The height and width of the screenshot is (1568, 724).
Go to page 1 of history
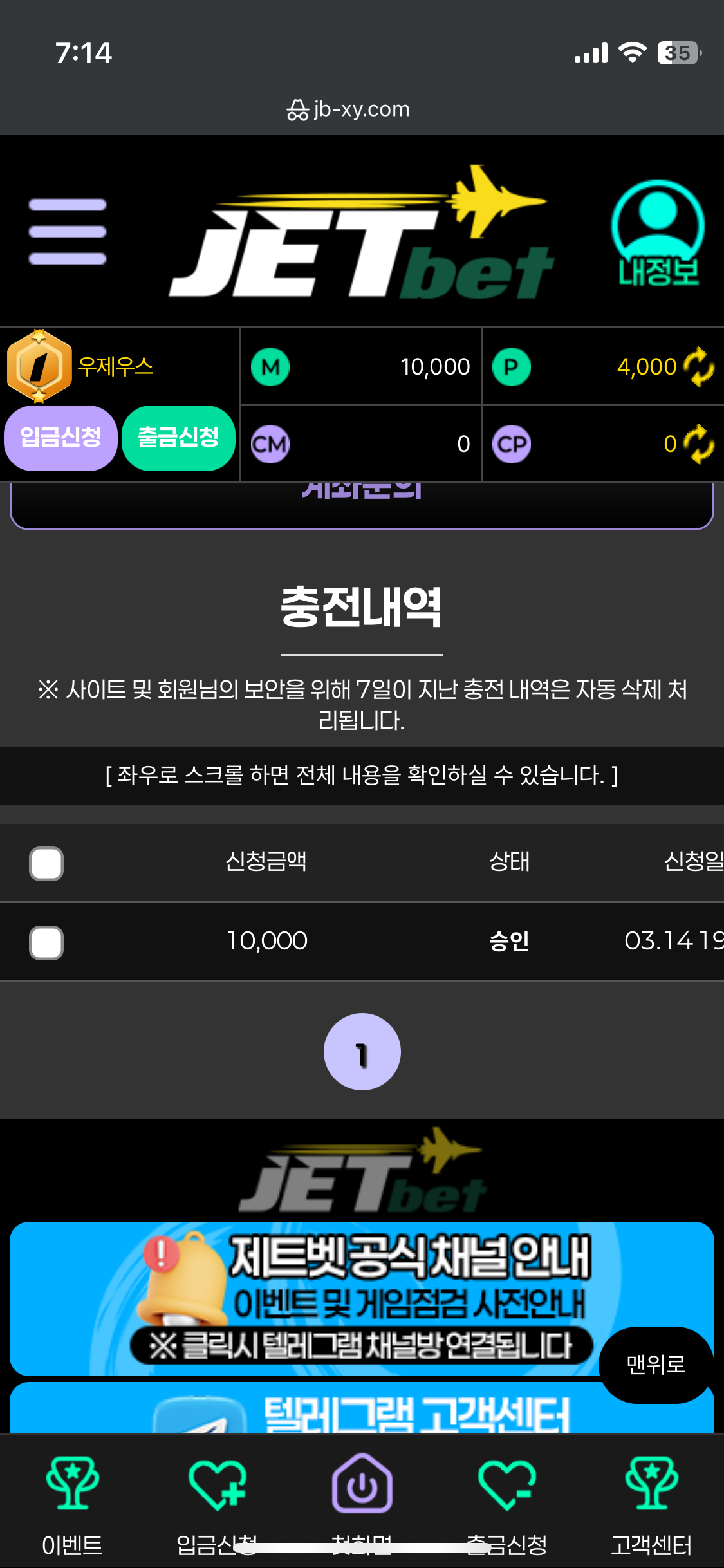(x=362, y=1052)
